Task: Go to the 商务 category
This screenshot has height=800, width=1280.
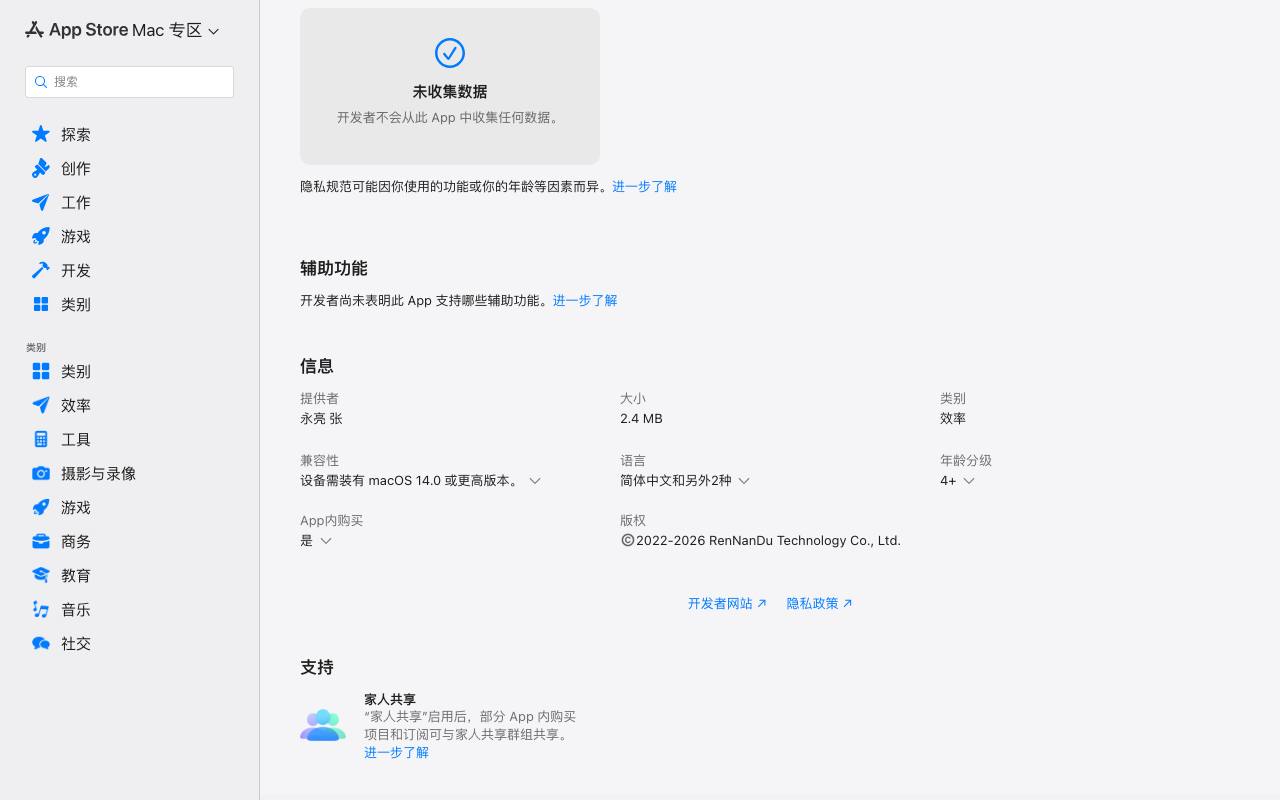Action: pyautogui.click(x=129, y=541)
